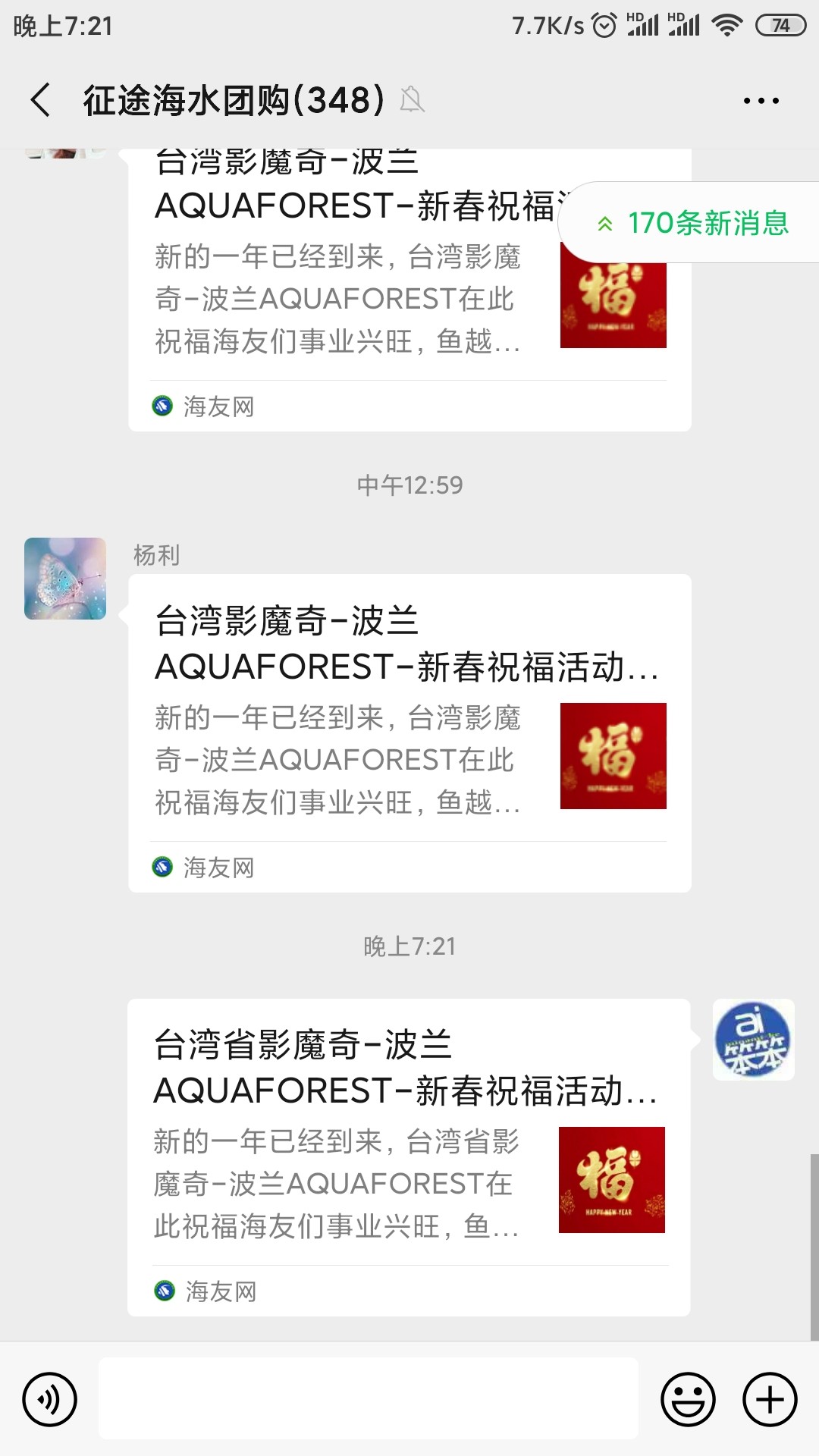Viewport: 819px width, 1456px height.
Task: Open 杨利's shared AQUAFOREST article card
Action: click(x=409, y=732)
